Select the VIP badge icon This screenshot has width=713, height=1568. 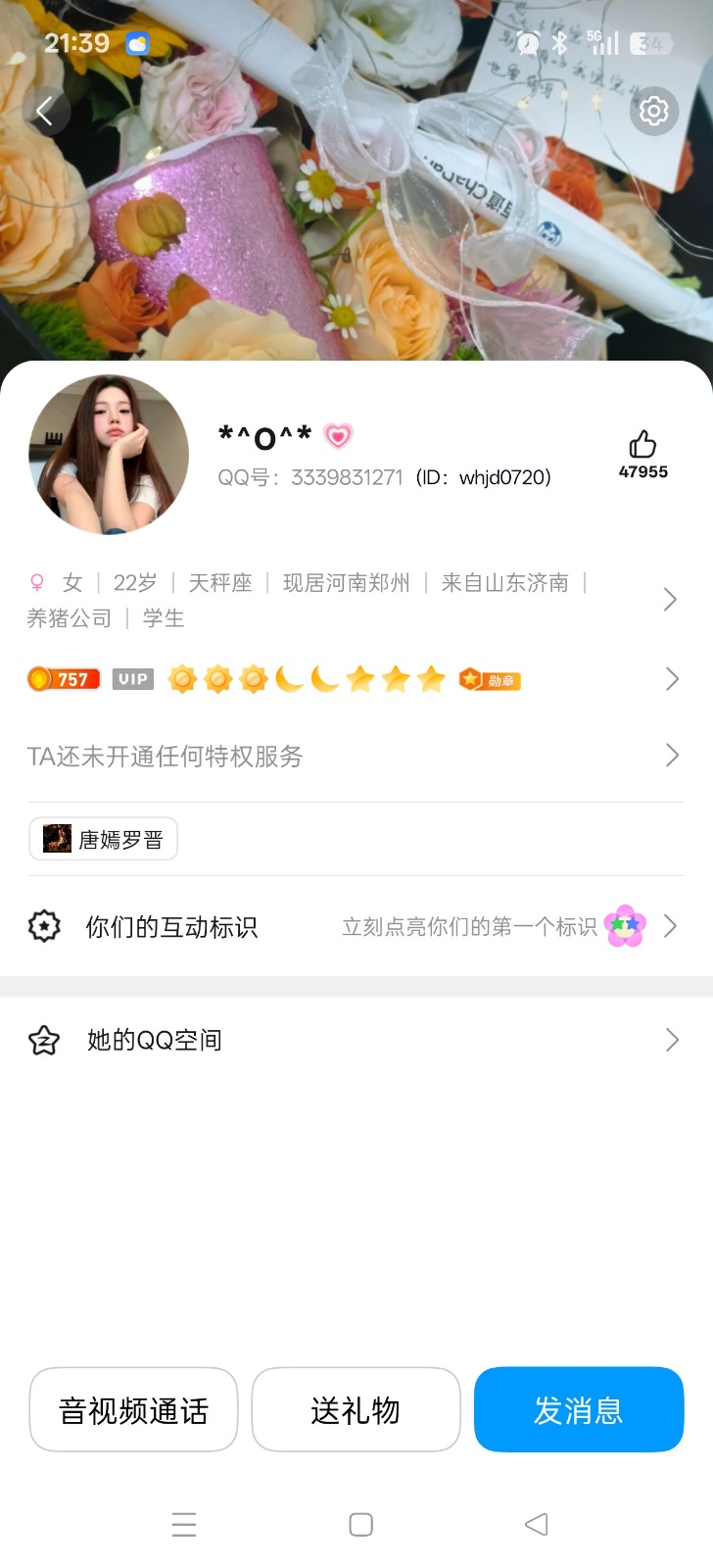tap(131, 678)
